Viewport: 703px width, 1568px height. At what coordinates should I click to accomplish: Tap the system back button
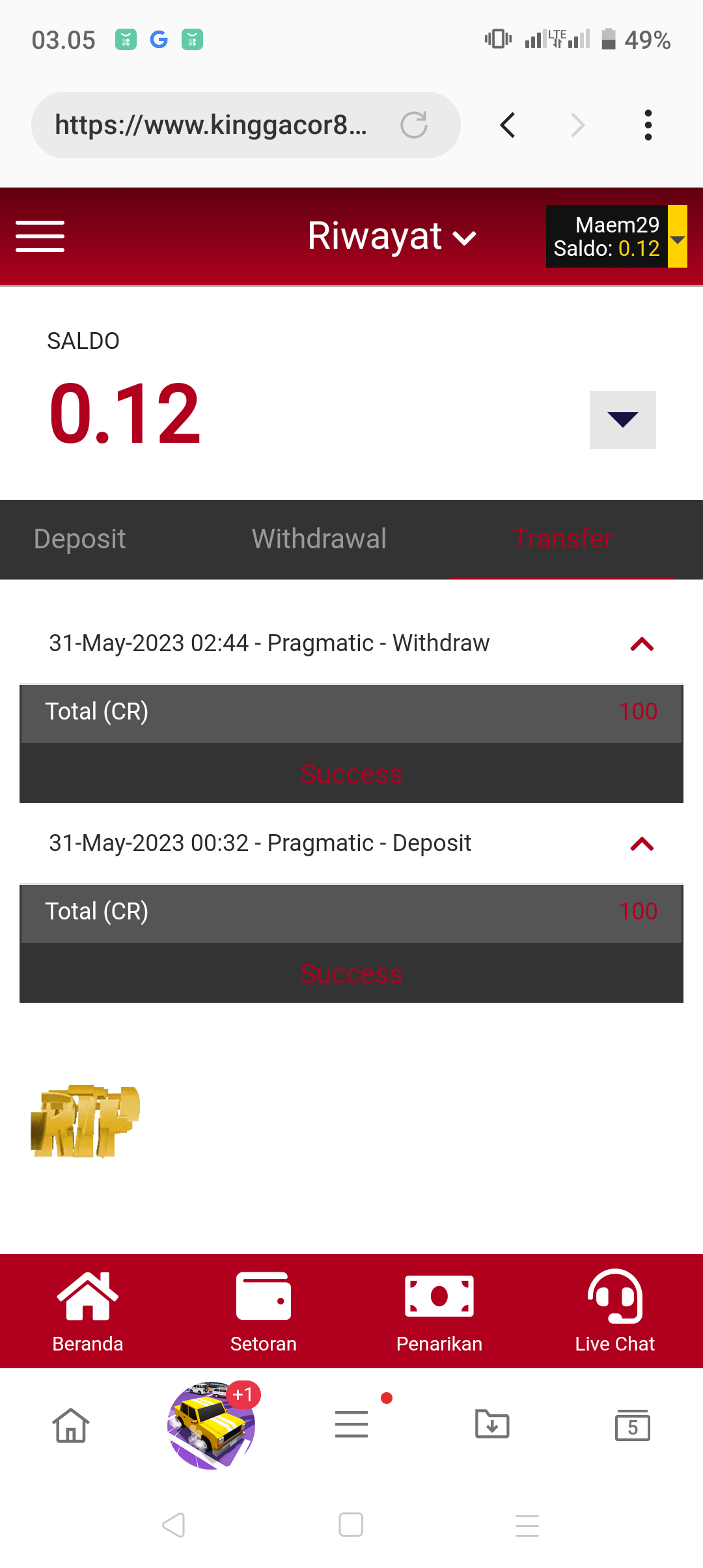(174, 1525)
